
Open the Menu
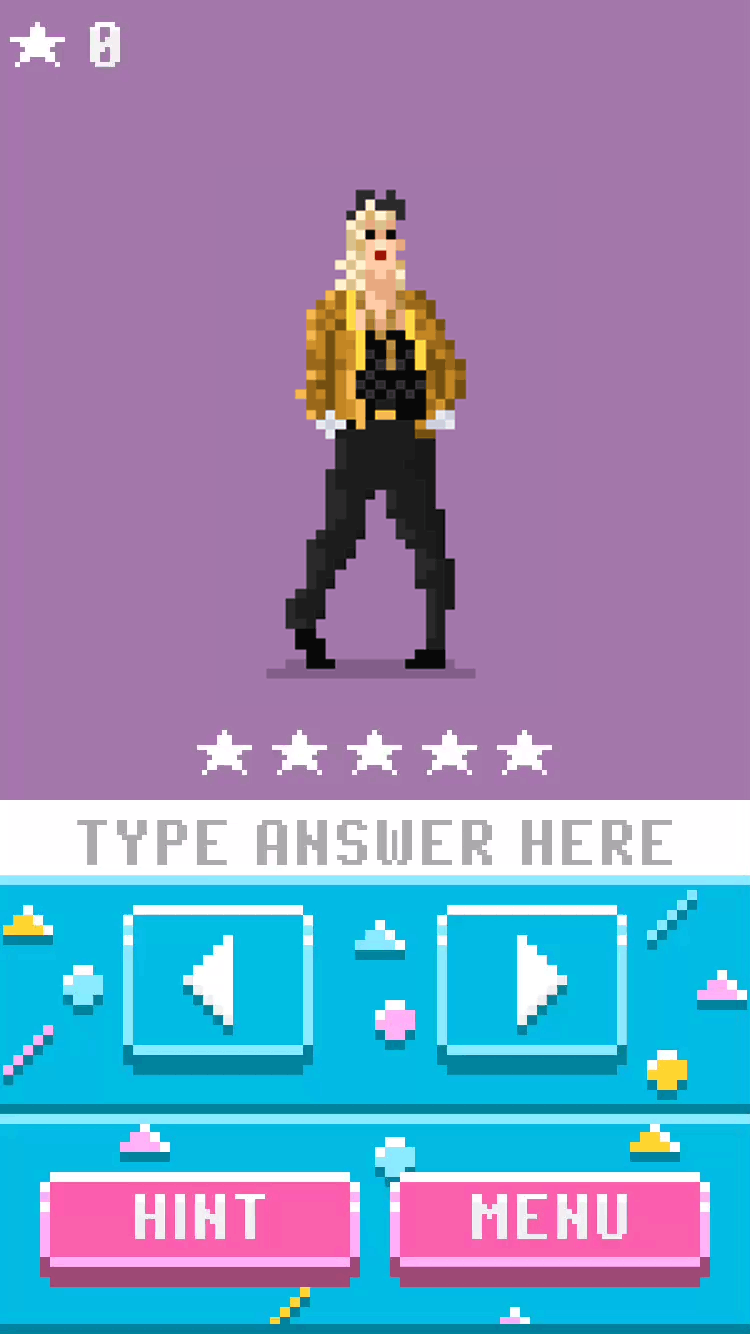pos(550,1220)
